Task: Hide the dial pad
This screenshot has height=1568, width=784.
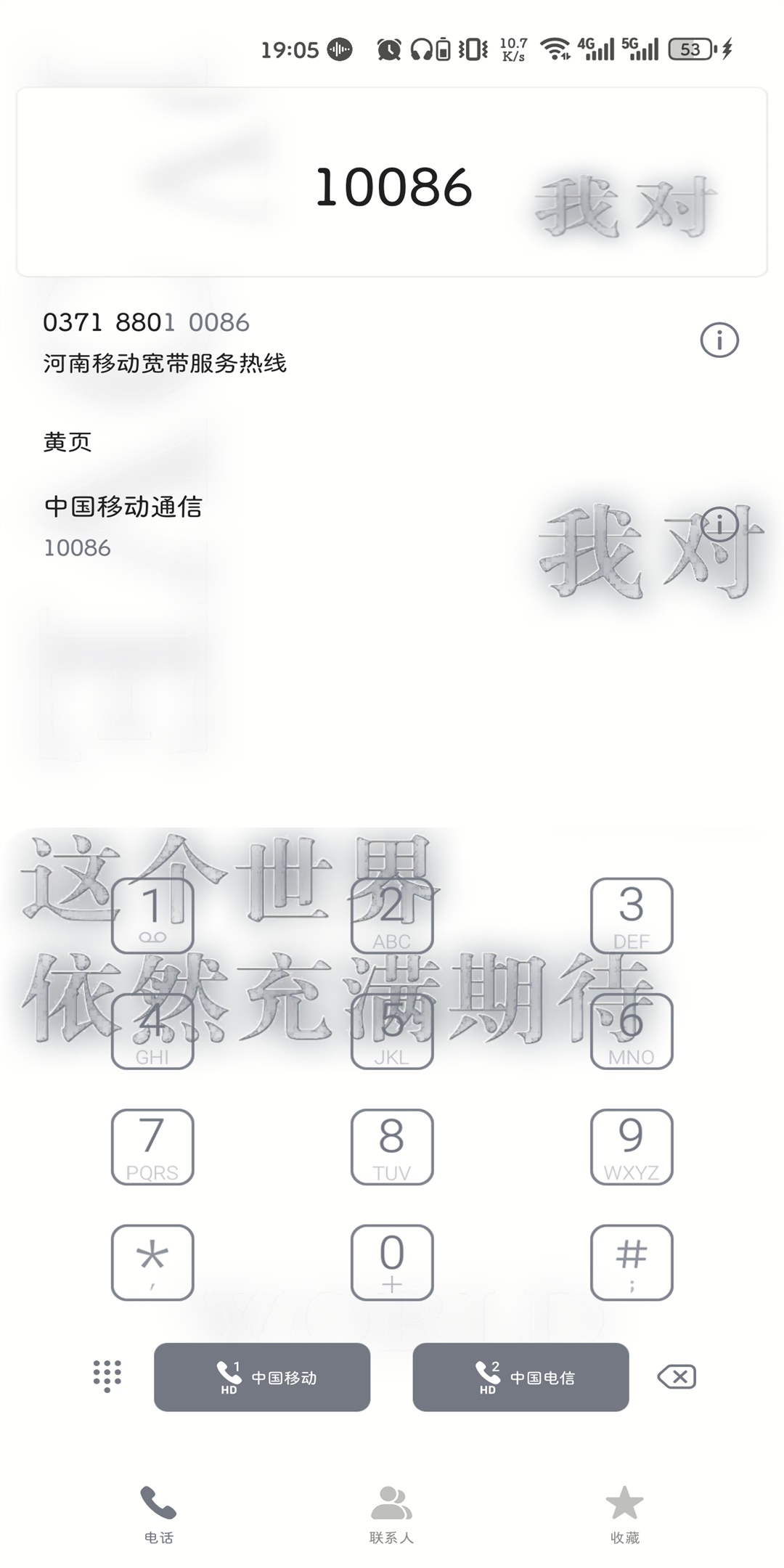Action: pyautogui.click(x=107, y=1376)
